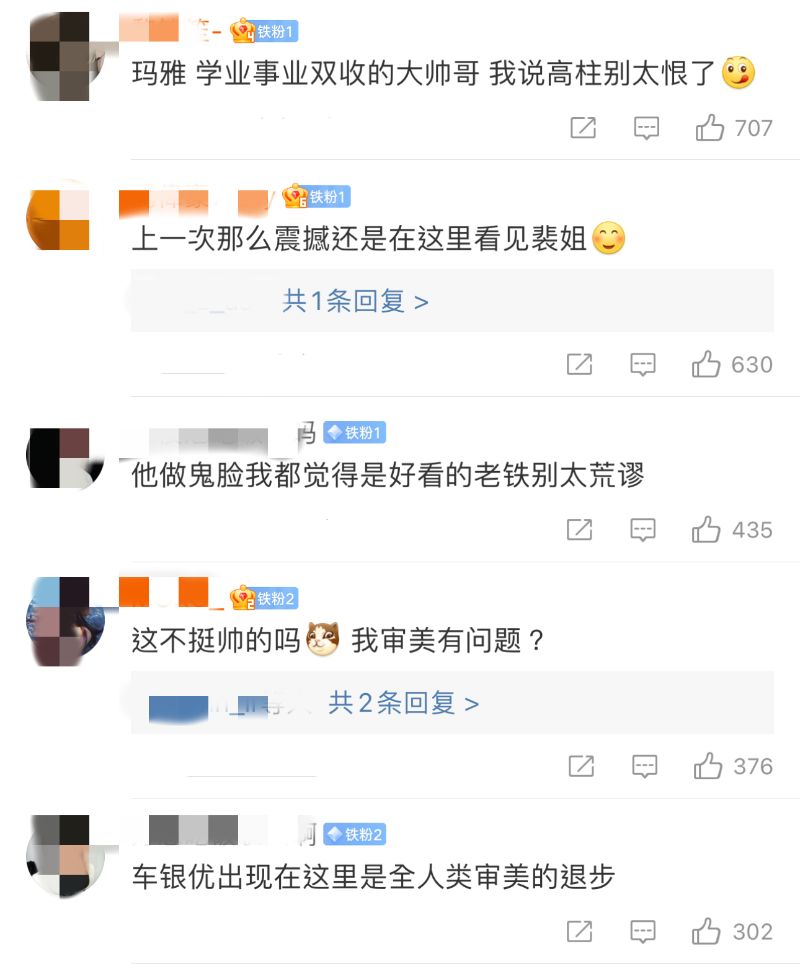Screen dimensions: 800x964
Task: Like the comment with 707 likes
Action: click(710, 128)
